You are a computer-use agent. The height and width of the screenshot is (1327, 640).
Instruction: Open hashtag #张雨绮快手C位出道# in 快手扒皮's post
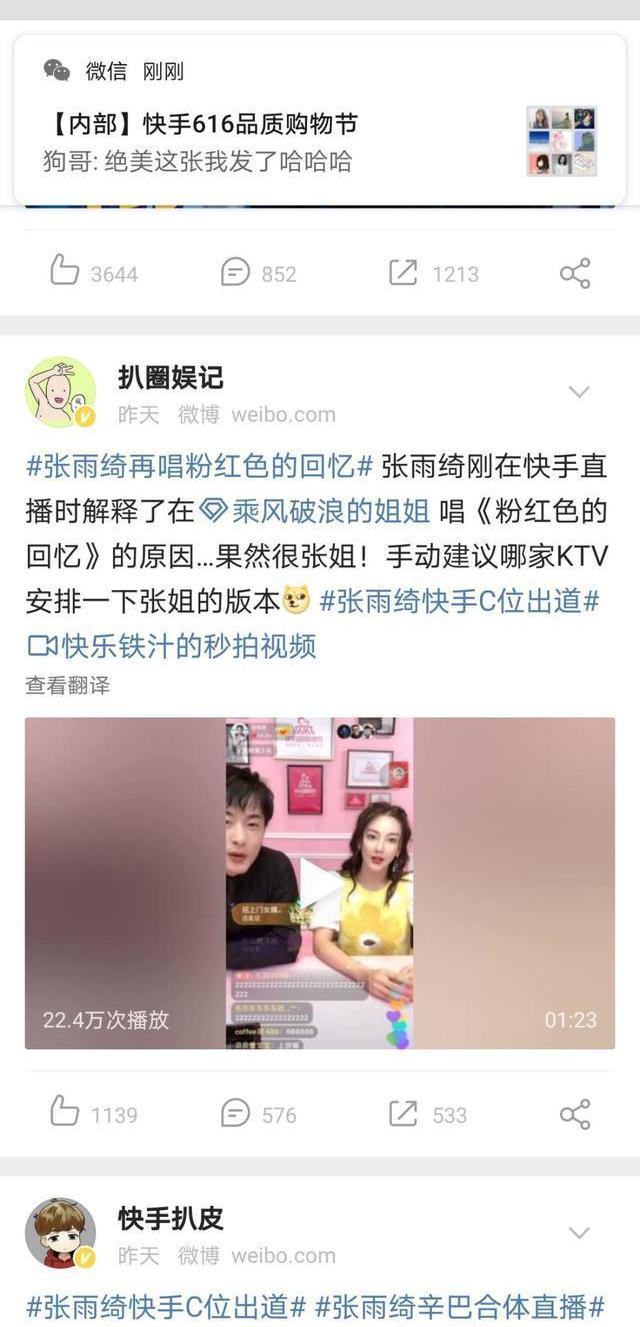pyautogui.click(x=165, y=1306)
